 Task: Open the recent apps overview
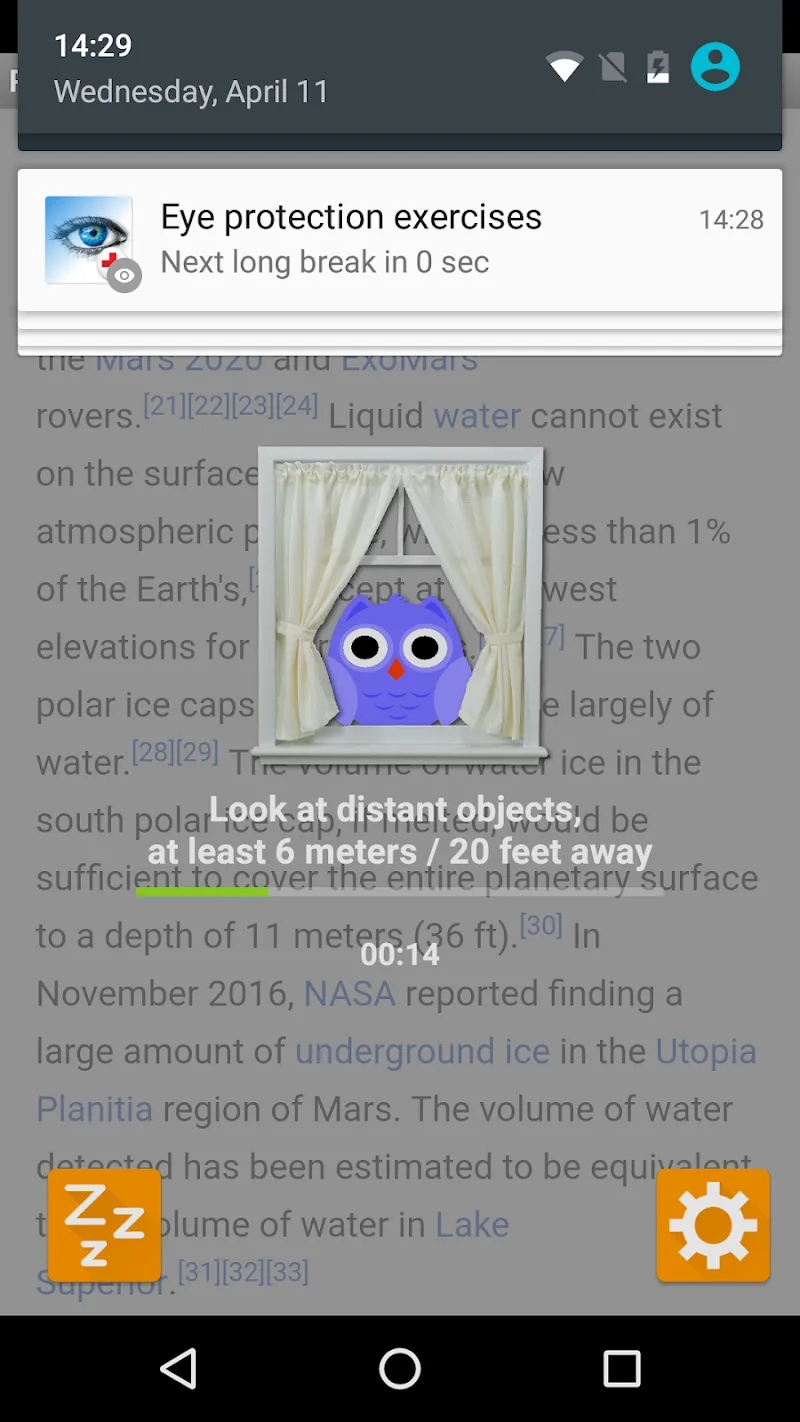coord(621,1368)
